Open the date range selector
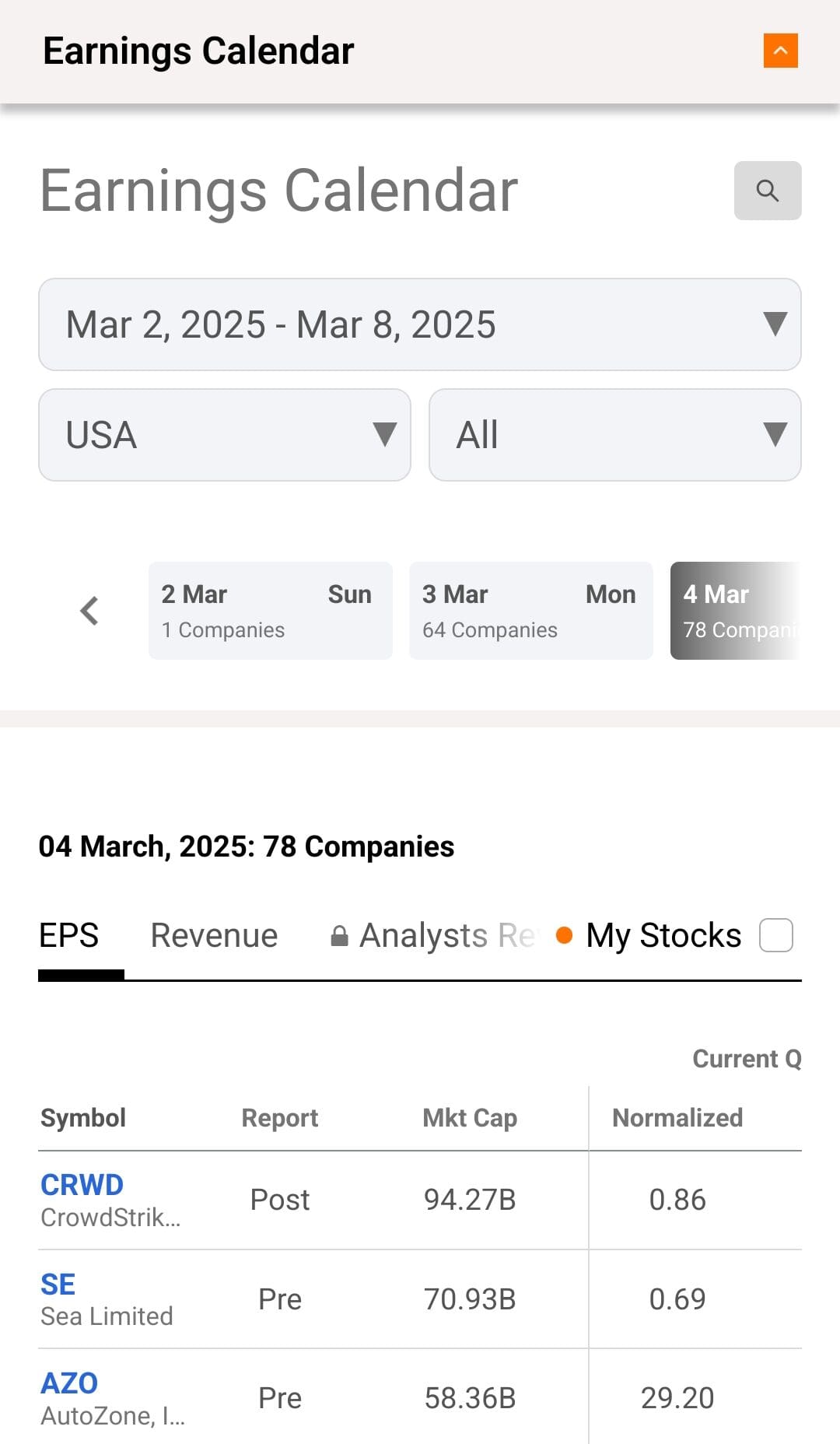The image size is (840, 1444). tap(420, 324)
